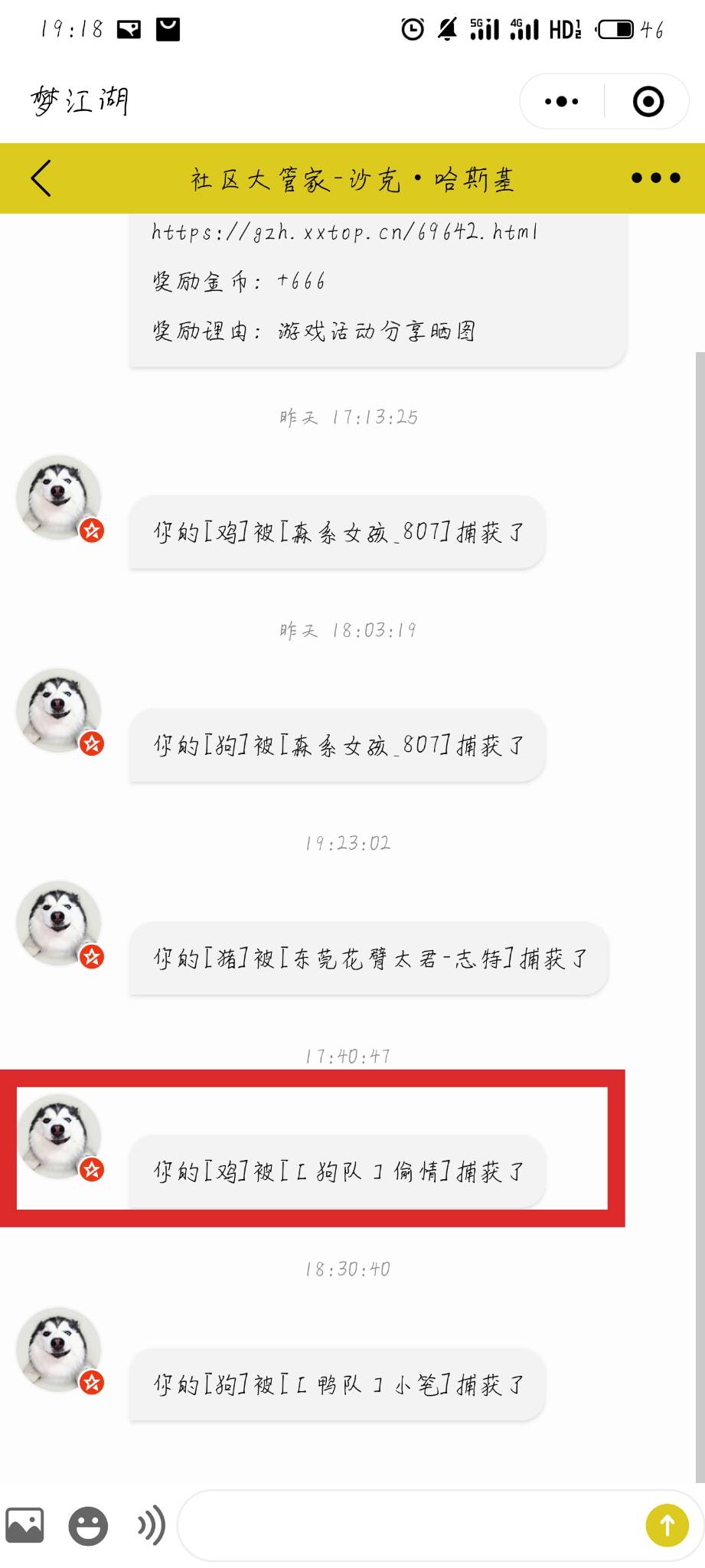Attach a picture to the message
The height and width of the screenshot is (1568, 705).
point(25,1524)
